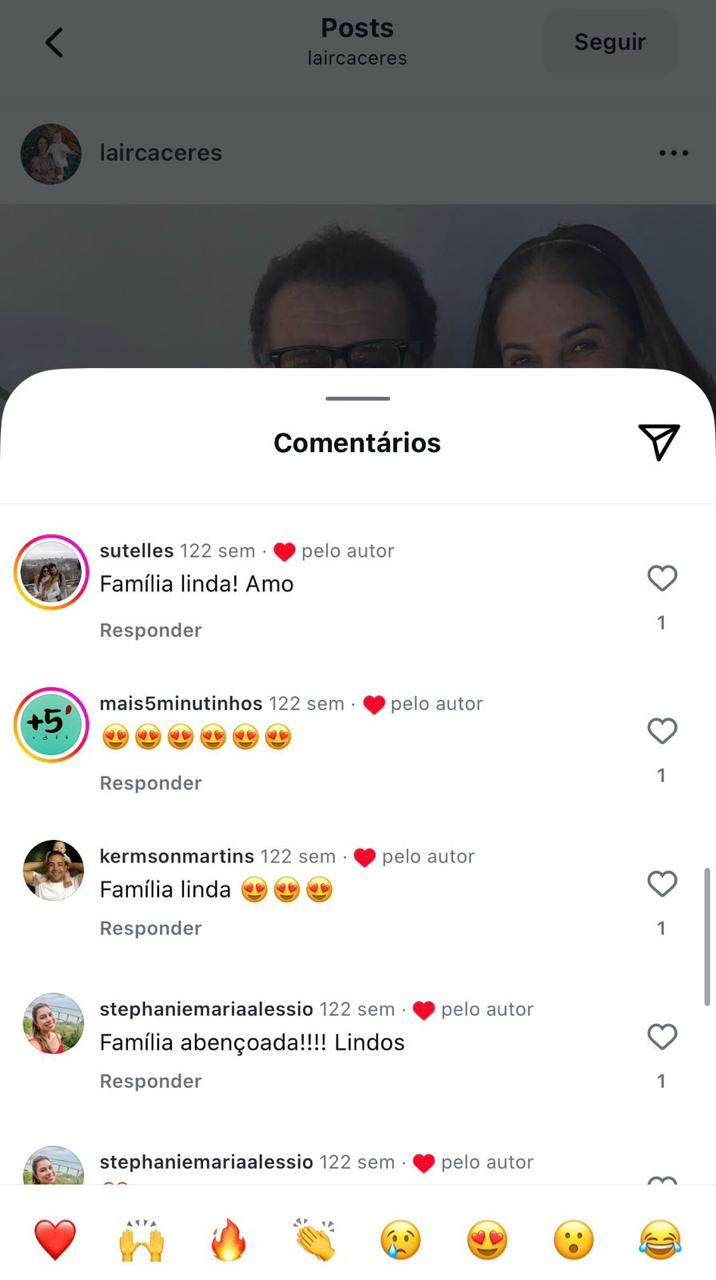Insert the fire emoji
The height and width of the screenshot is (1280, 716).
tap(228, 1240)
